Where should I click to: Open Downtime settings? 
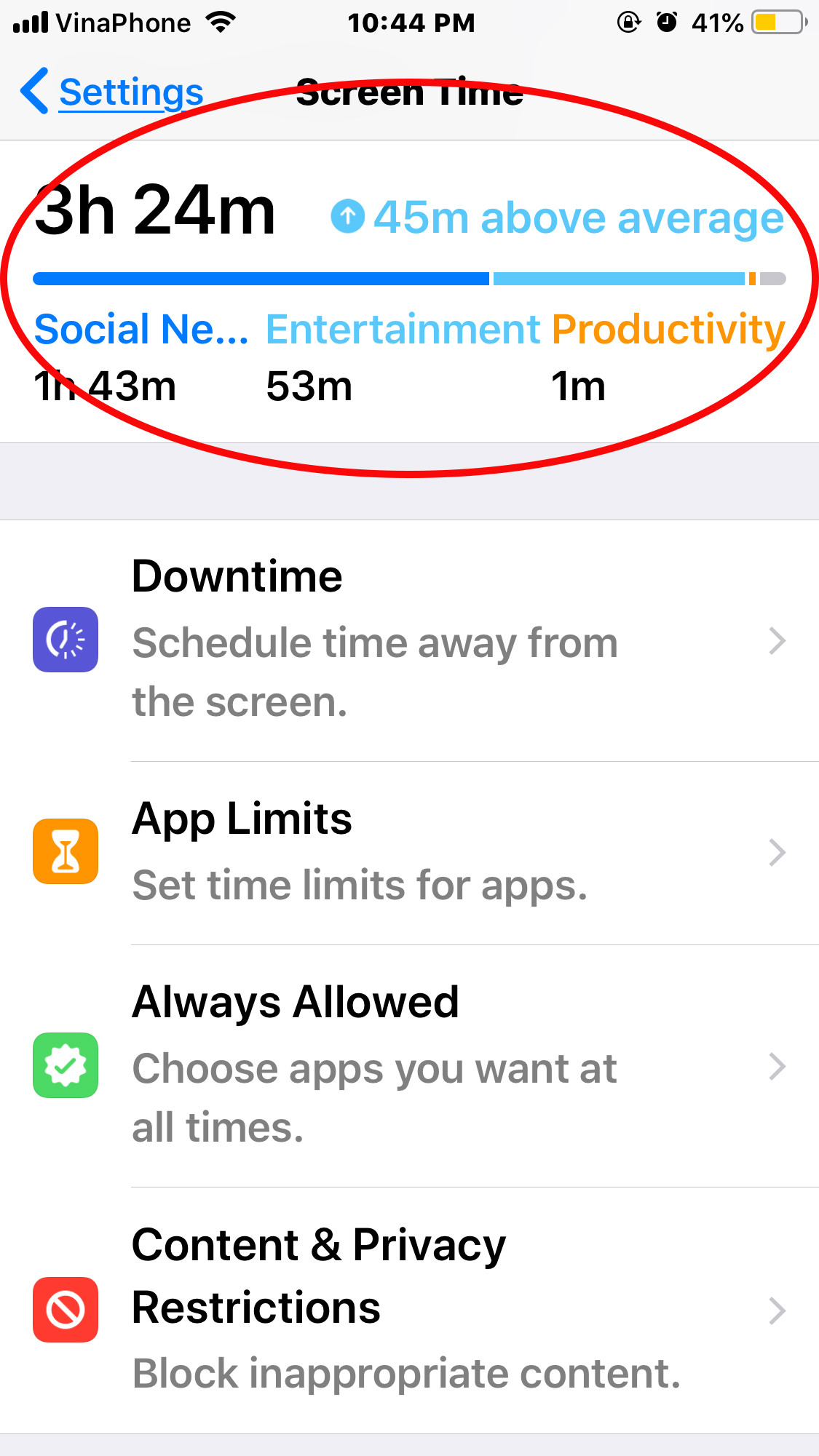409,640
